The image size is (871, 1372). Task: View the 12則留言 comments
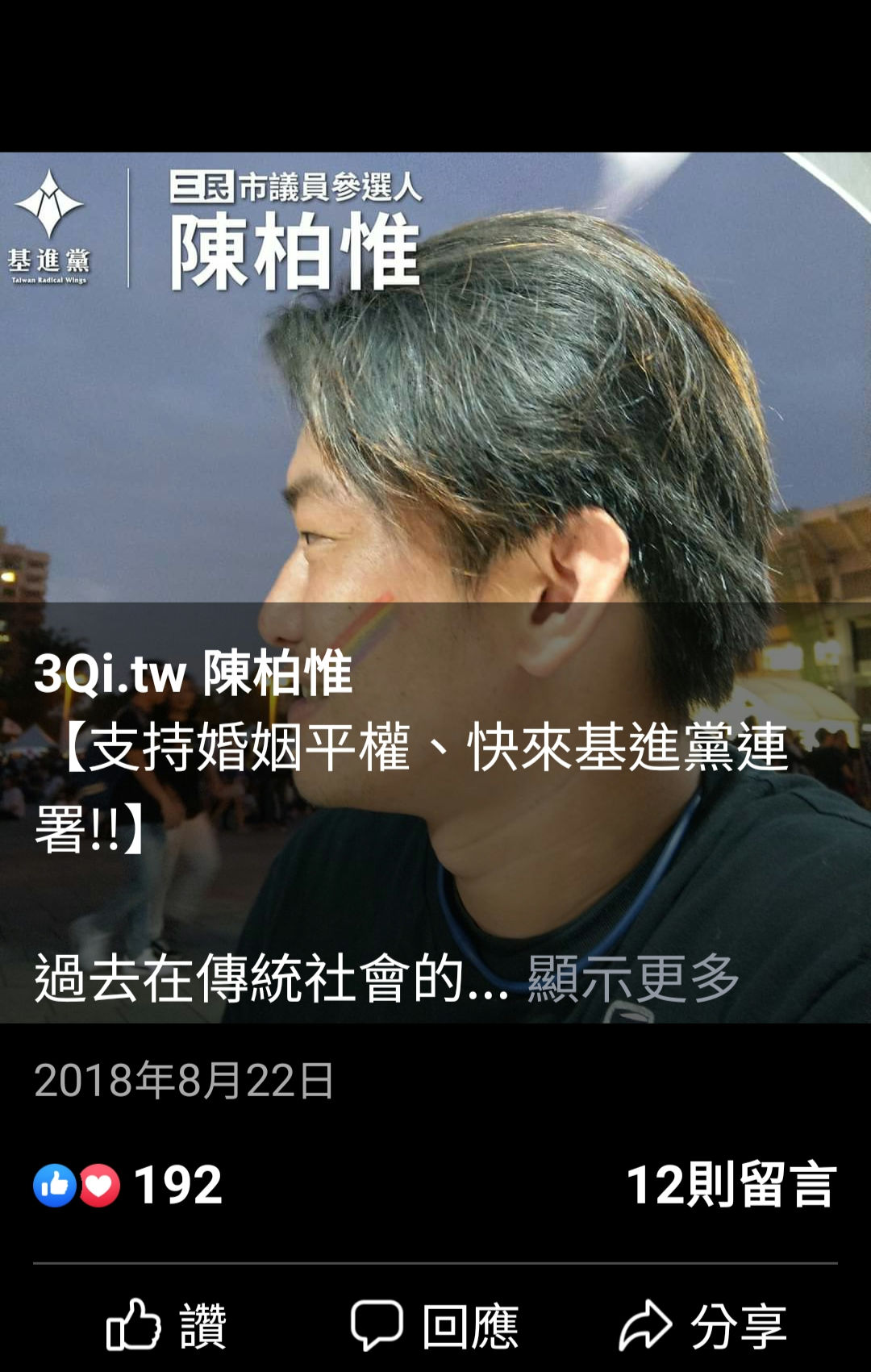(731, 1185)
